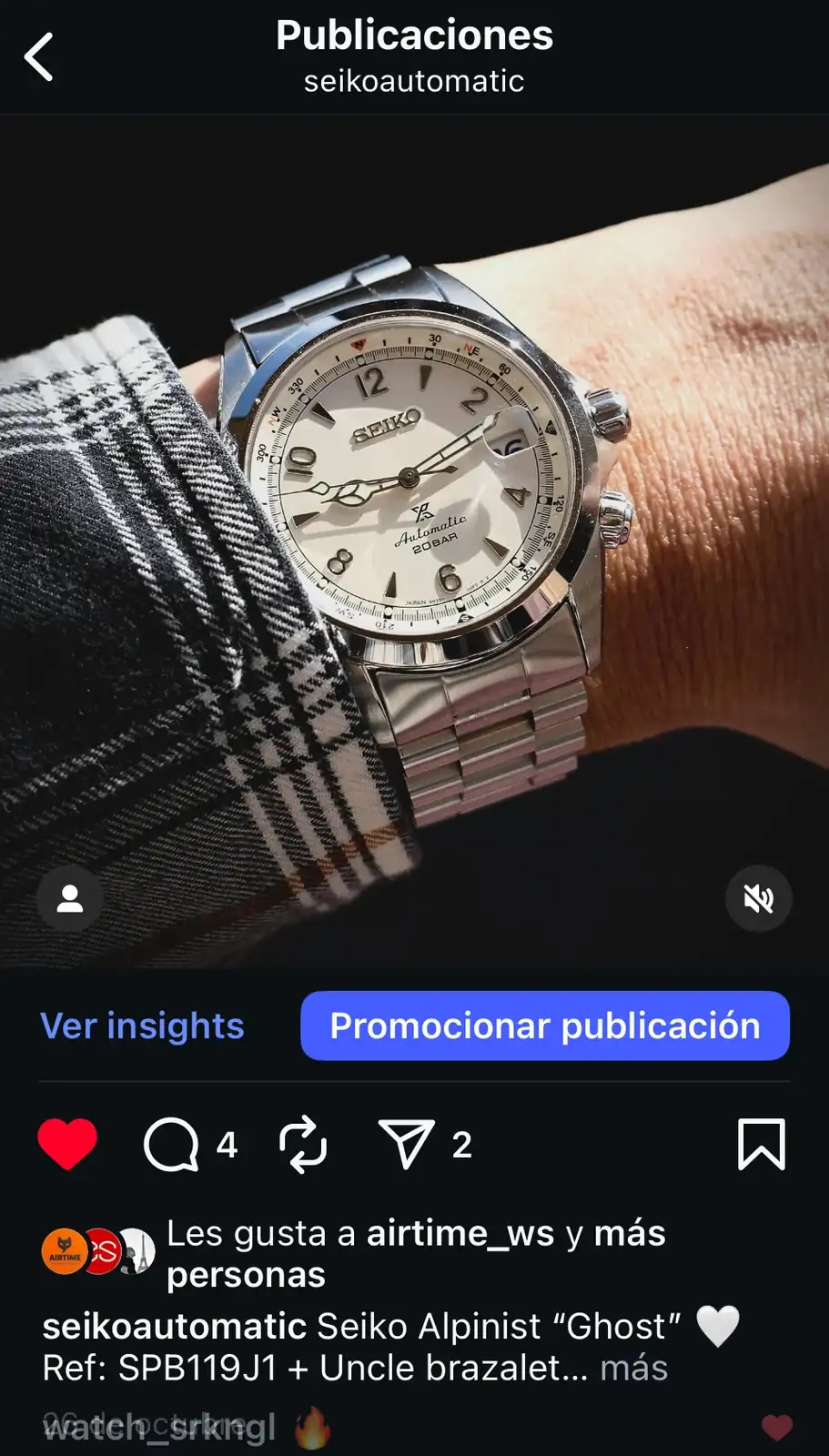Go back using the top-left arrow

tap(38, 57)
